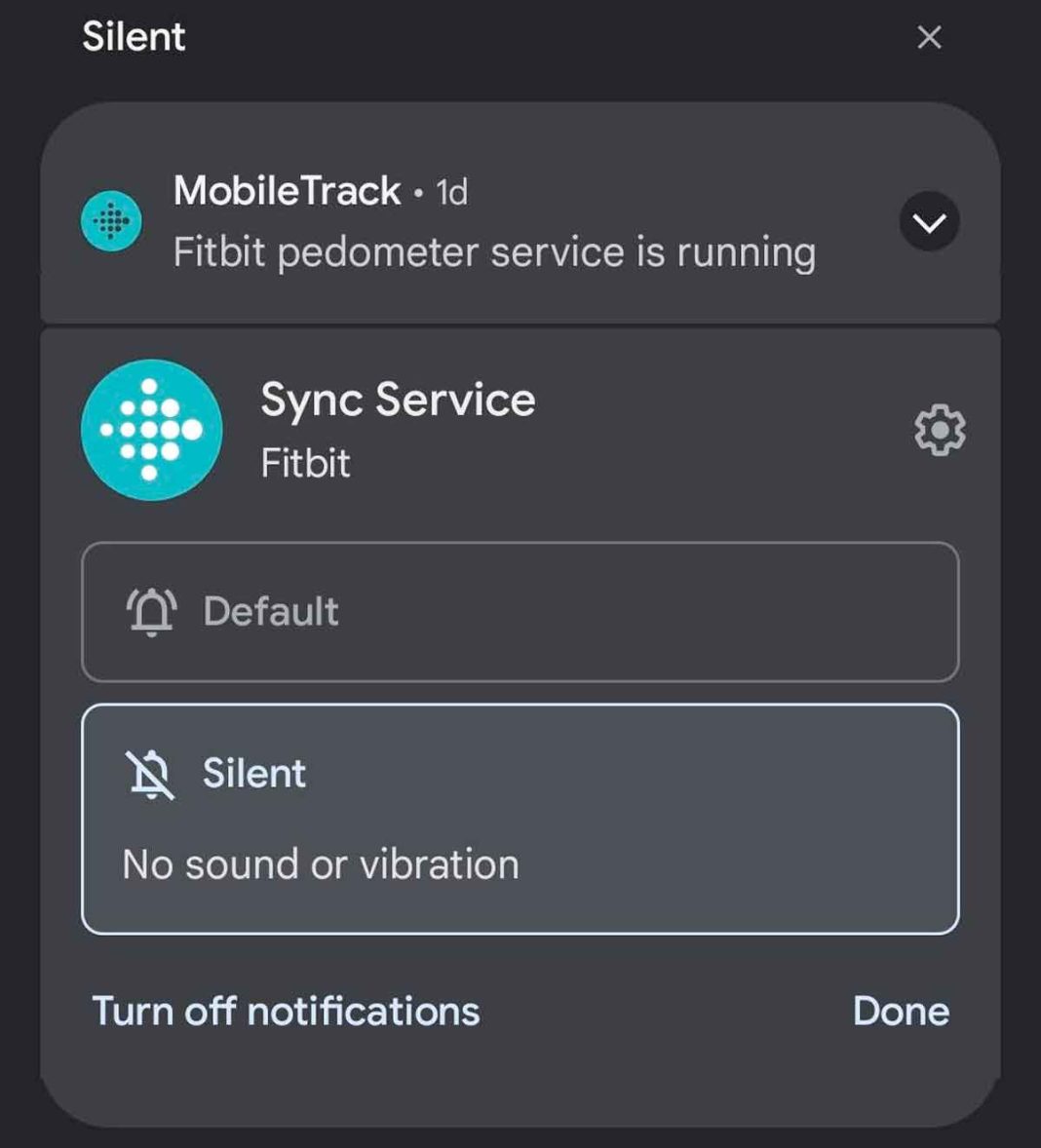The height and width of the screenshot is (1148, 1041).
Task: Click the Fitbit pedometer service notification text
Action: coord(494,252)
